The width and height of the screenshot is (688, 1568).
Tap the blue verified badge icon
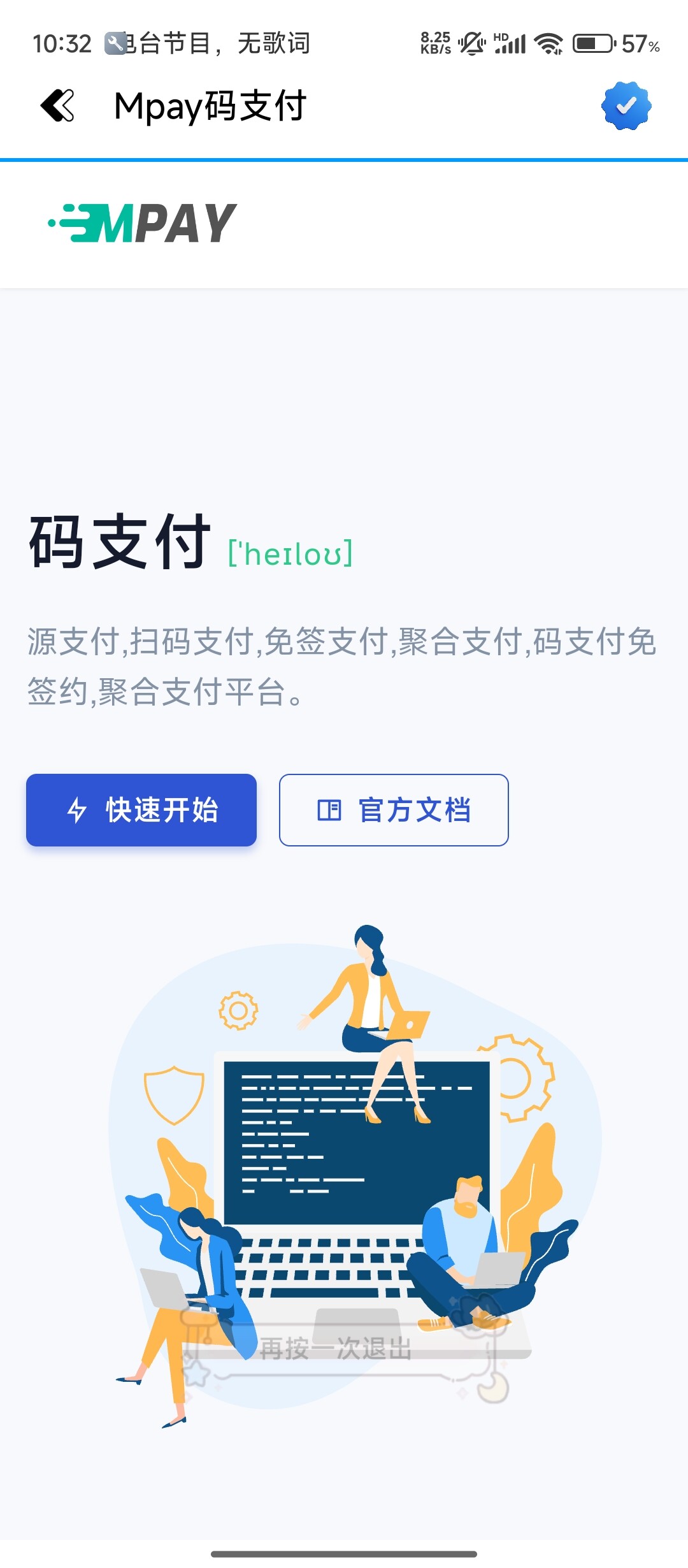coord(626,106)
